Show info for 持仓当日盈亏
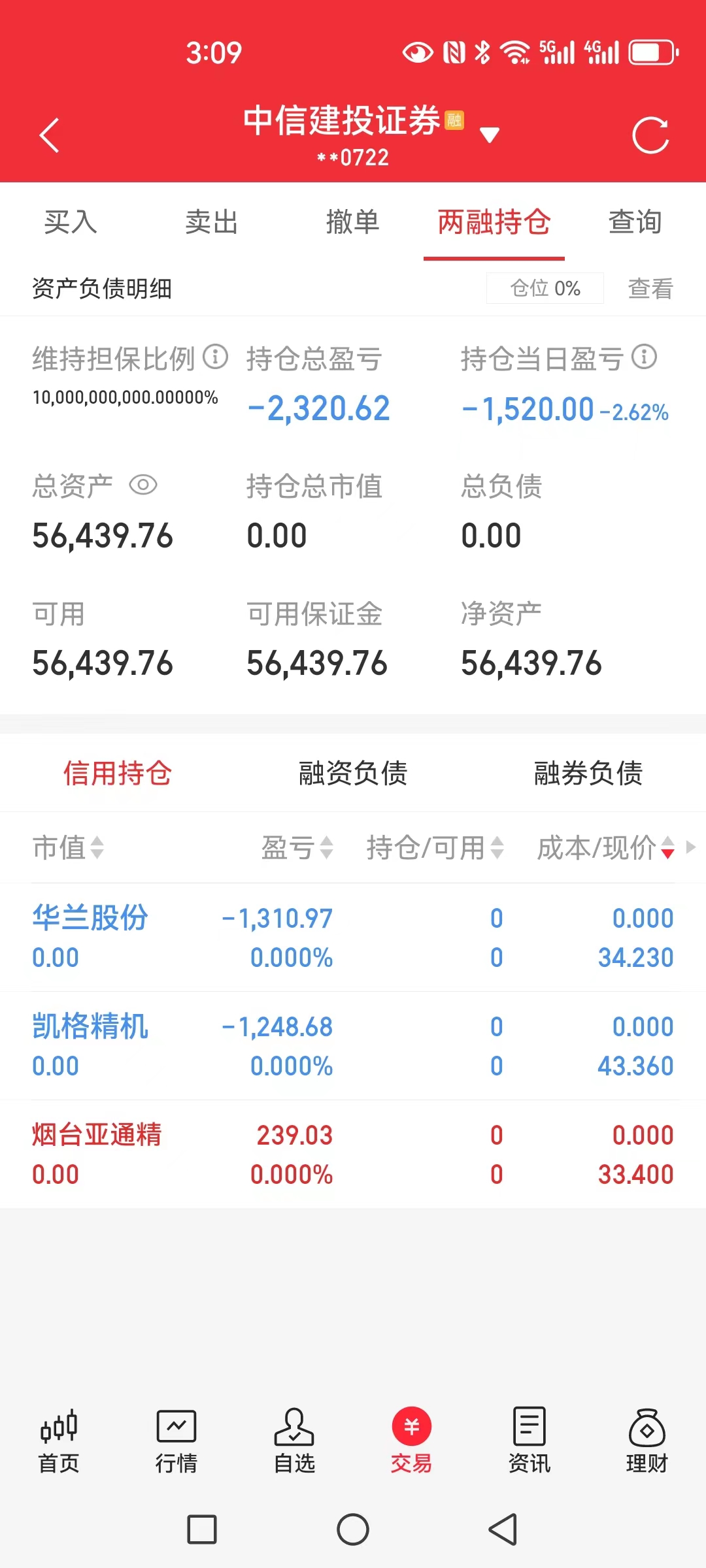The width and height of the screenshot is (706, 1568). tap(645, 357)
